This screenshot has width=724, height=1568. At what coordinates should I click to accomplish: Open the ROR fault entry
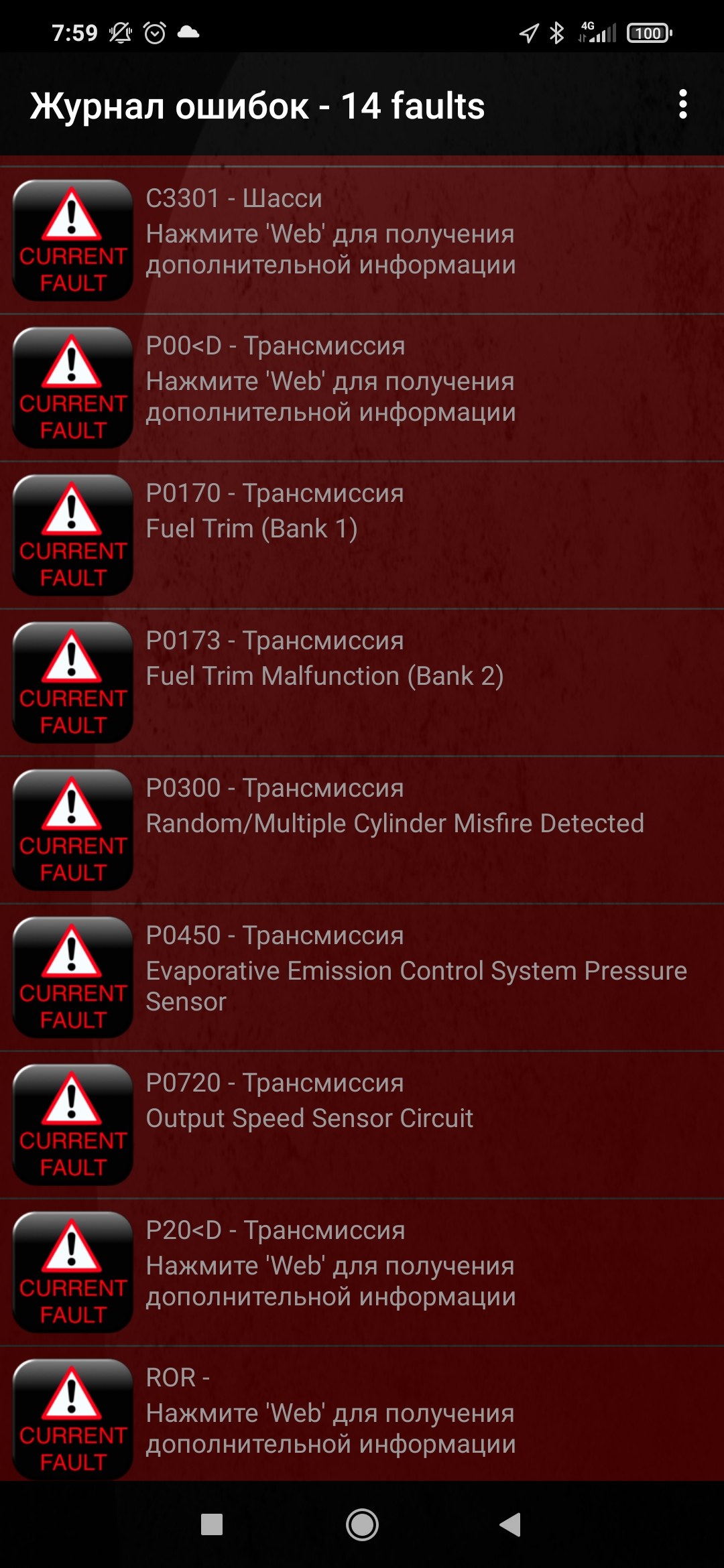pos(362,1414)
